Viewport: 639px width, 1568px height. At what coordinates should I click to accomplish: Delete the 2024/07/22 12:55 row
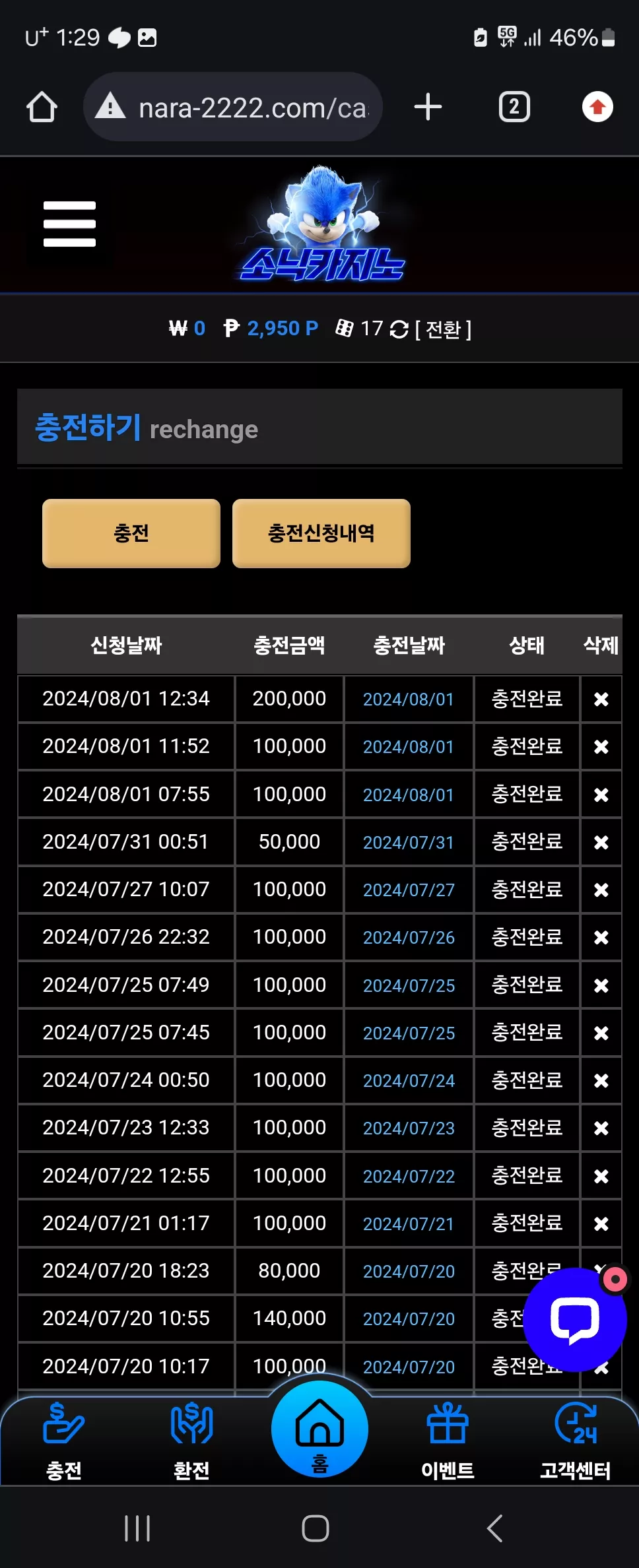[601, 1176]
